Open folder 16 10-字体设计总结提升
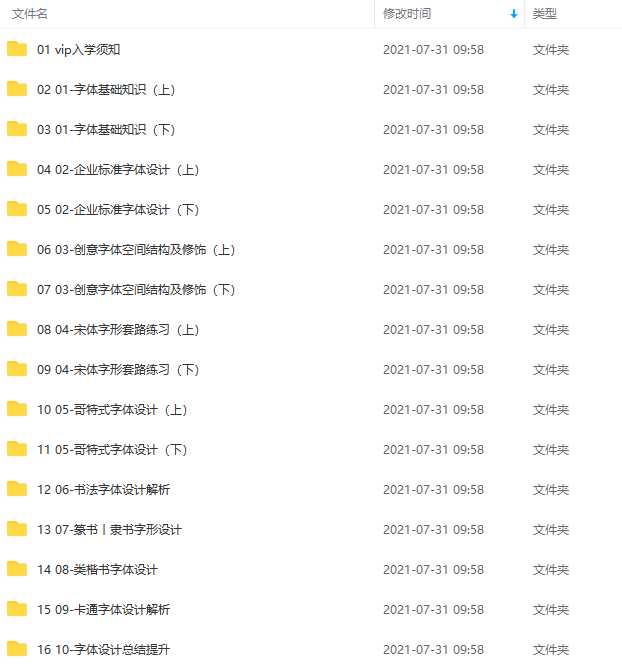Viewport: 622px width, 666px height. coord(104,650)
